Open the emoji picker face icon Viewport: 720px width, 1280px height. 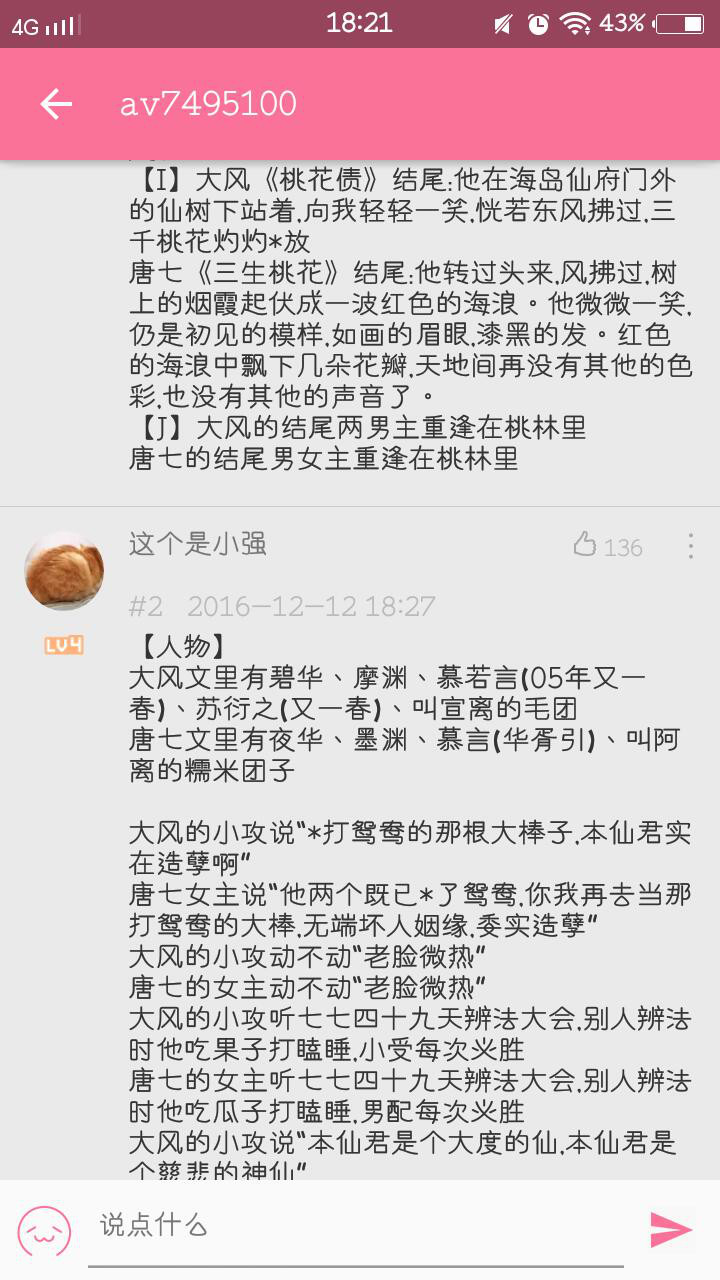coord(45,1229)
